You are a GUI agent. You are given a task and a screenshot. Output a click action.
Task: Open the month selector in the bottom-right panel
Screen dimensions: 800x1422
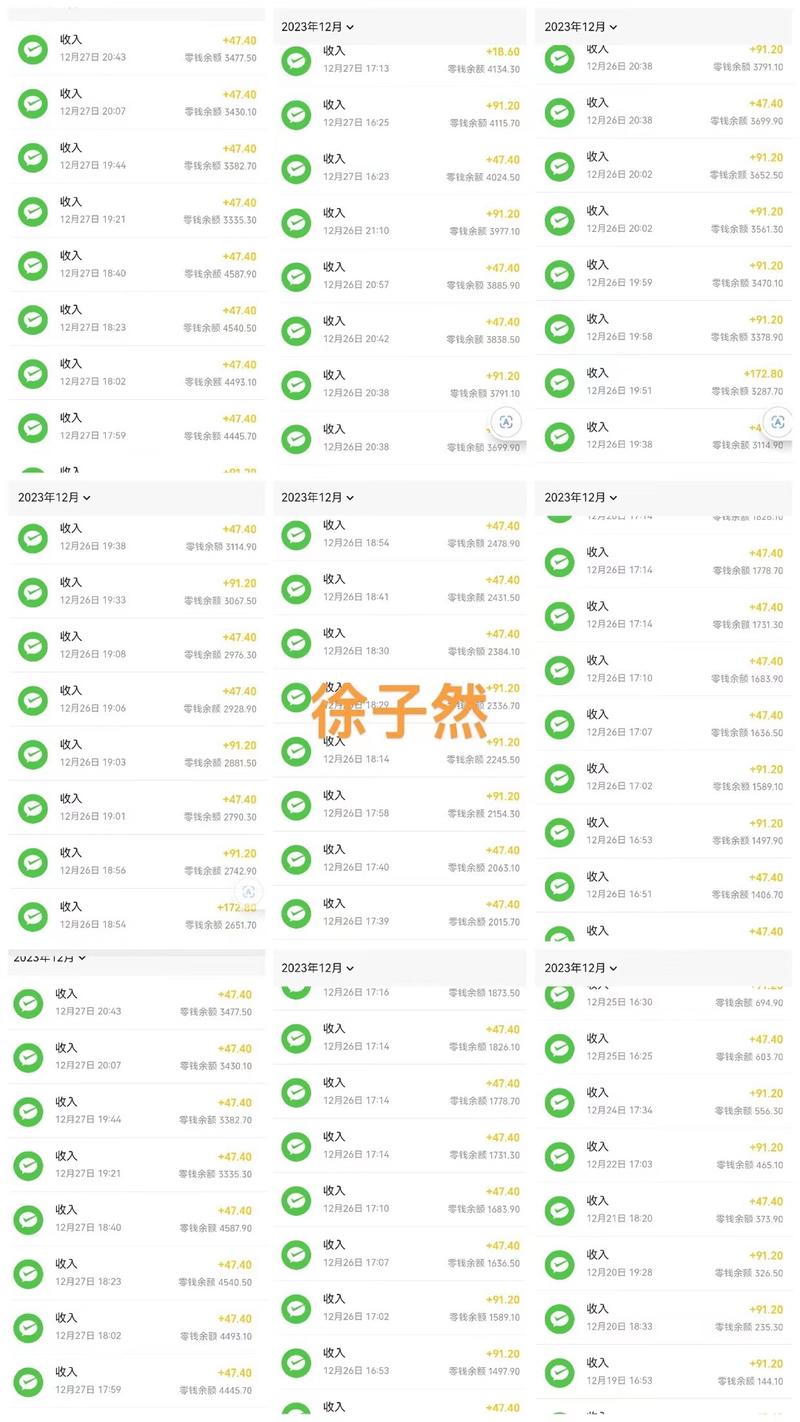click(x=582, y=968)
